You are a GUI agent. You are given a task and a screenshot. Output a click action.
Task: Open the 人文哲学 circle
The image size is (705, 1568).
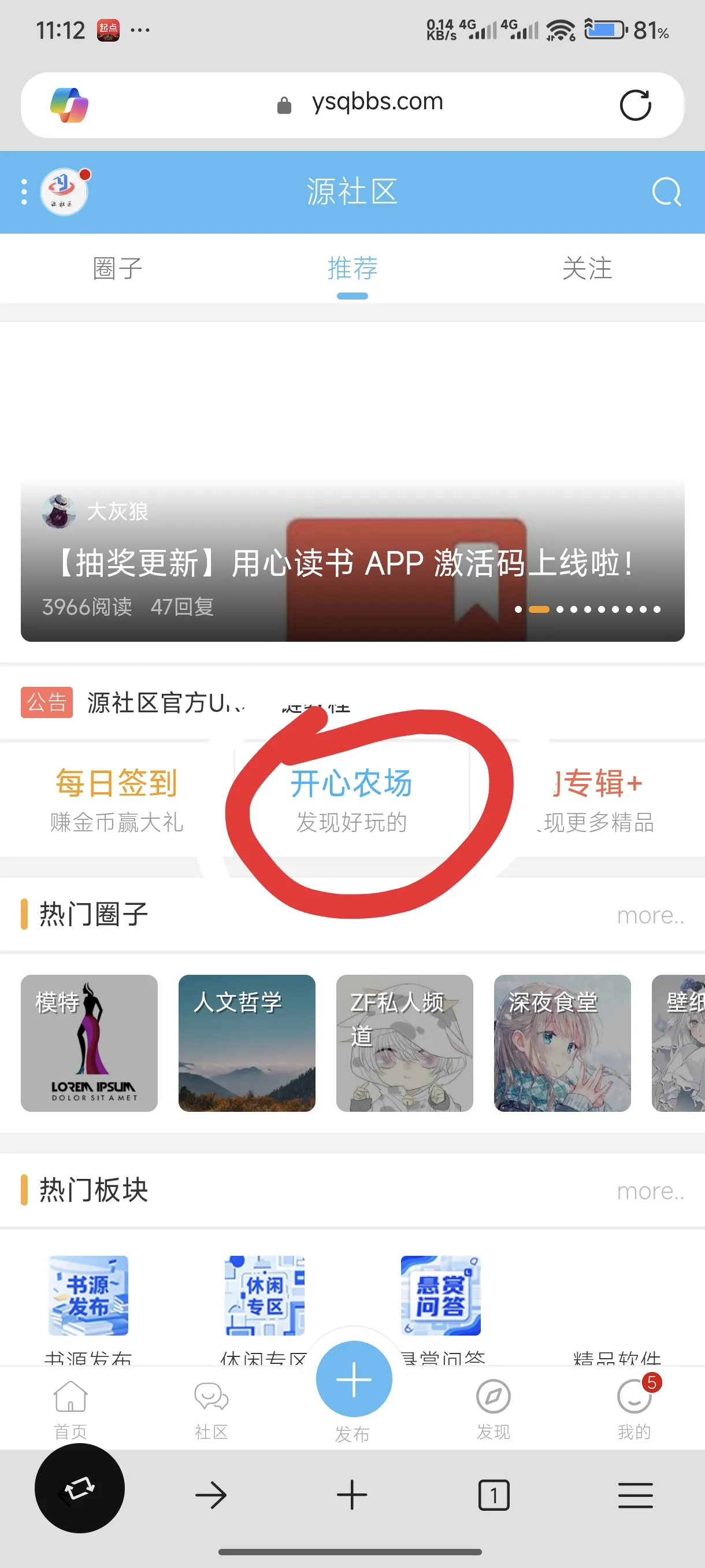[246, 1042]
